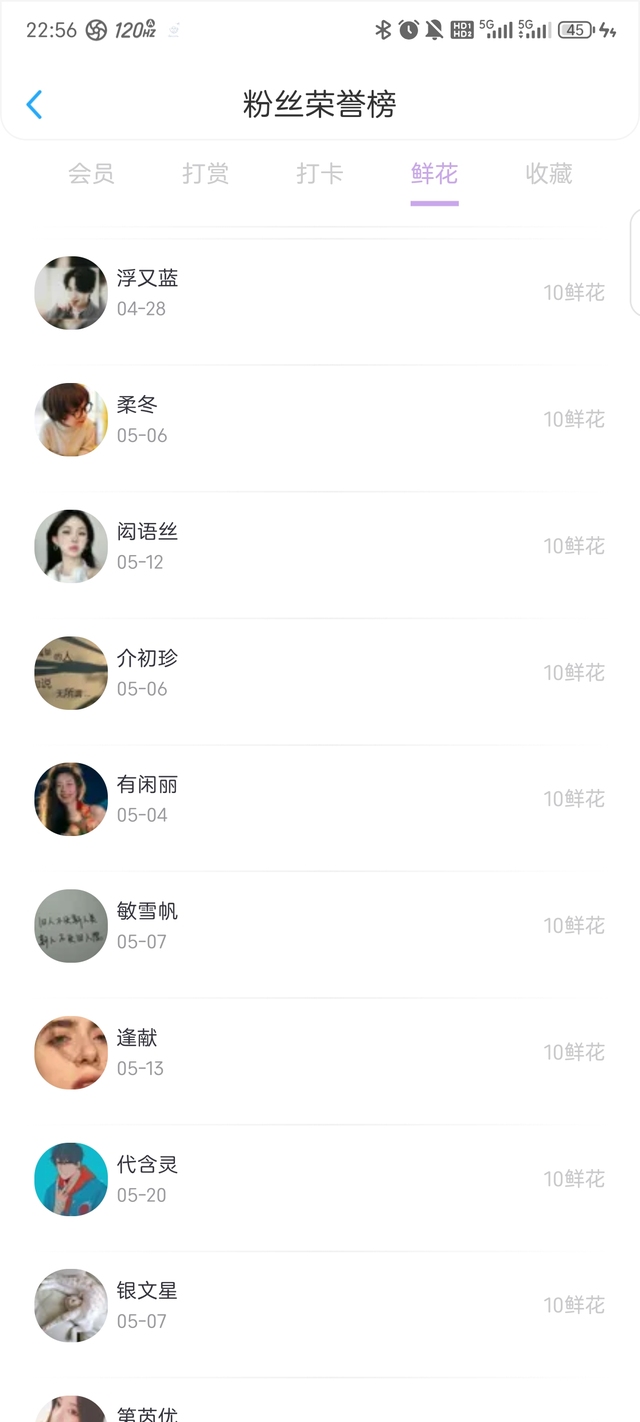
Task: Tap the row for 介初珍
Action: coord(320,673)
